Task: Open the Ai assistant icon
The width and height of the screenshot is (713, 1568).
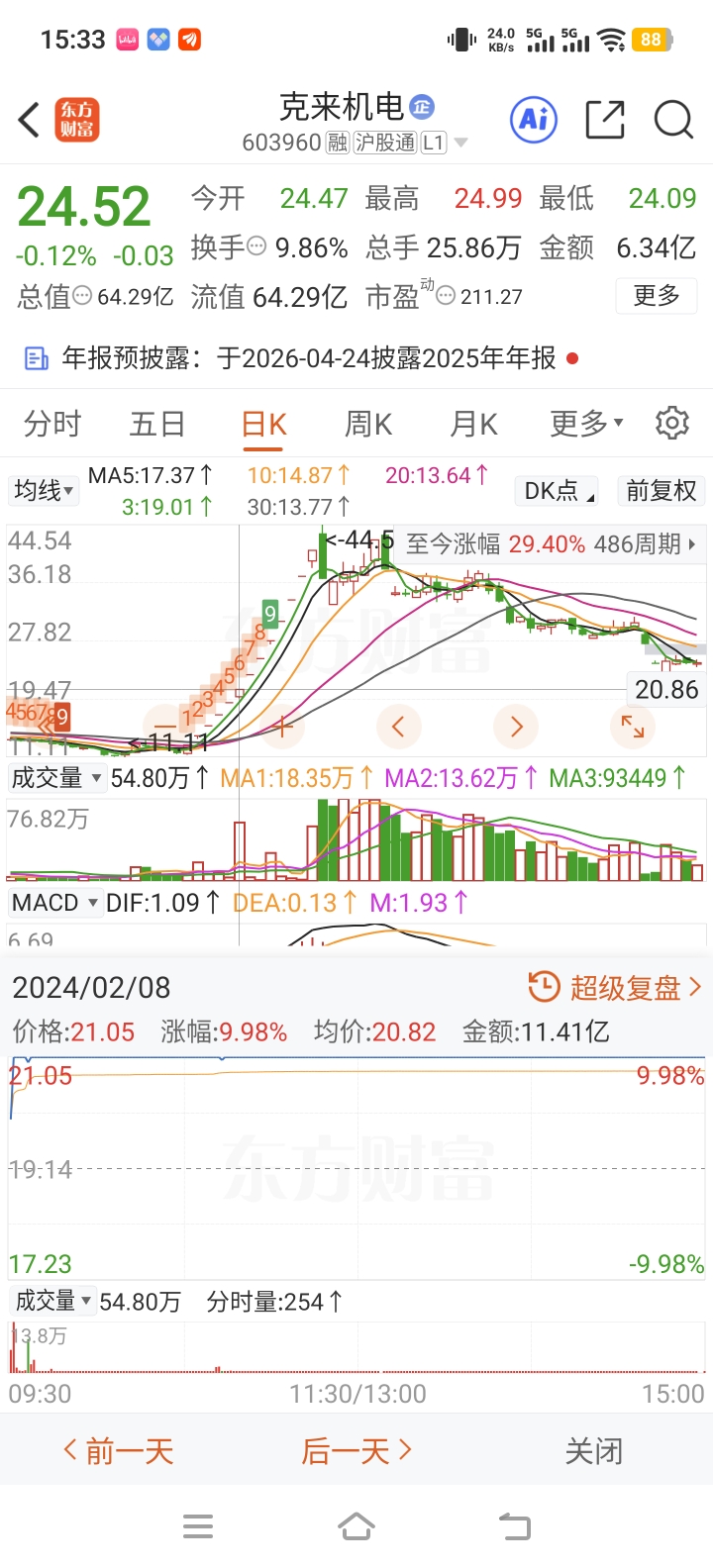Action: pos(534,121)
